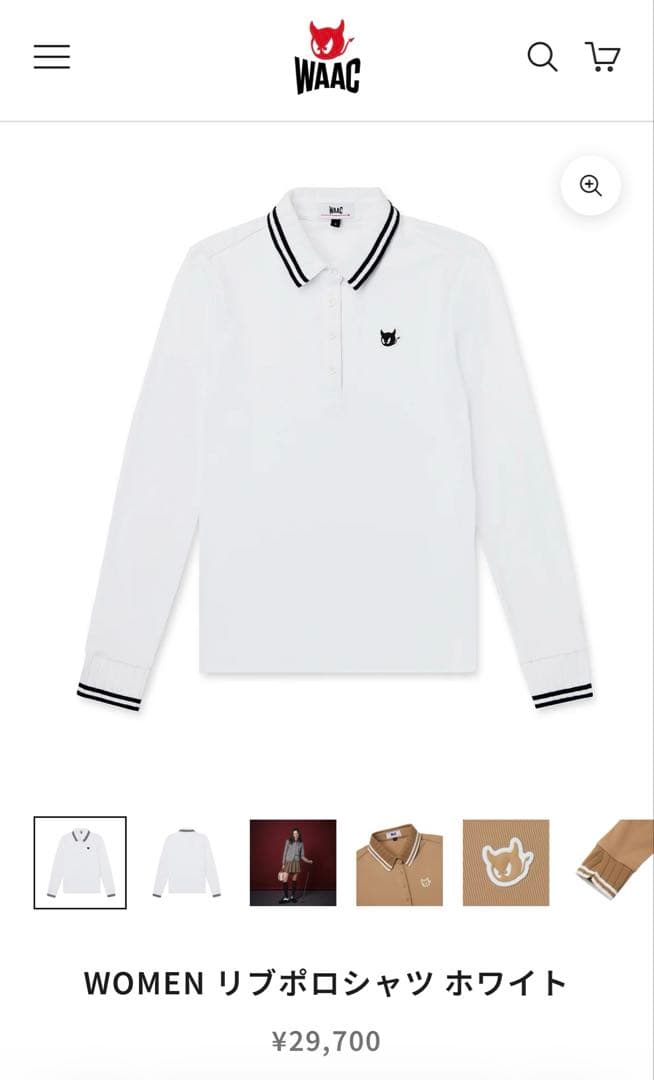This screenshot has width=654, height=1080.
Task: Select the white polo front view thumbnail
Action: coord(80,862)
